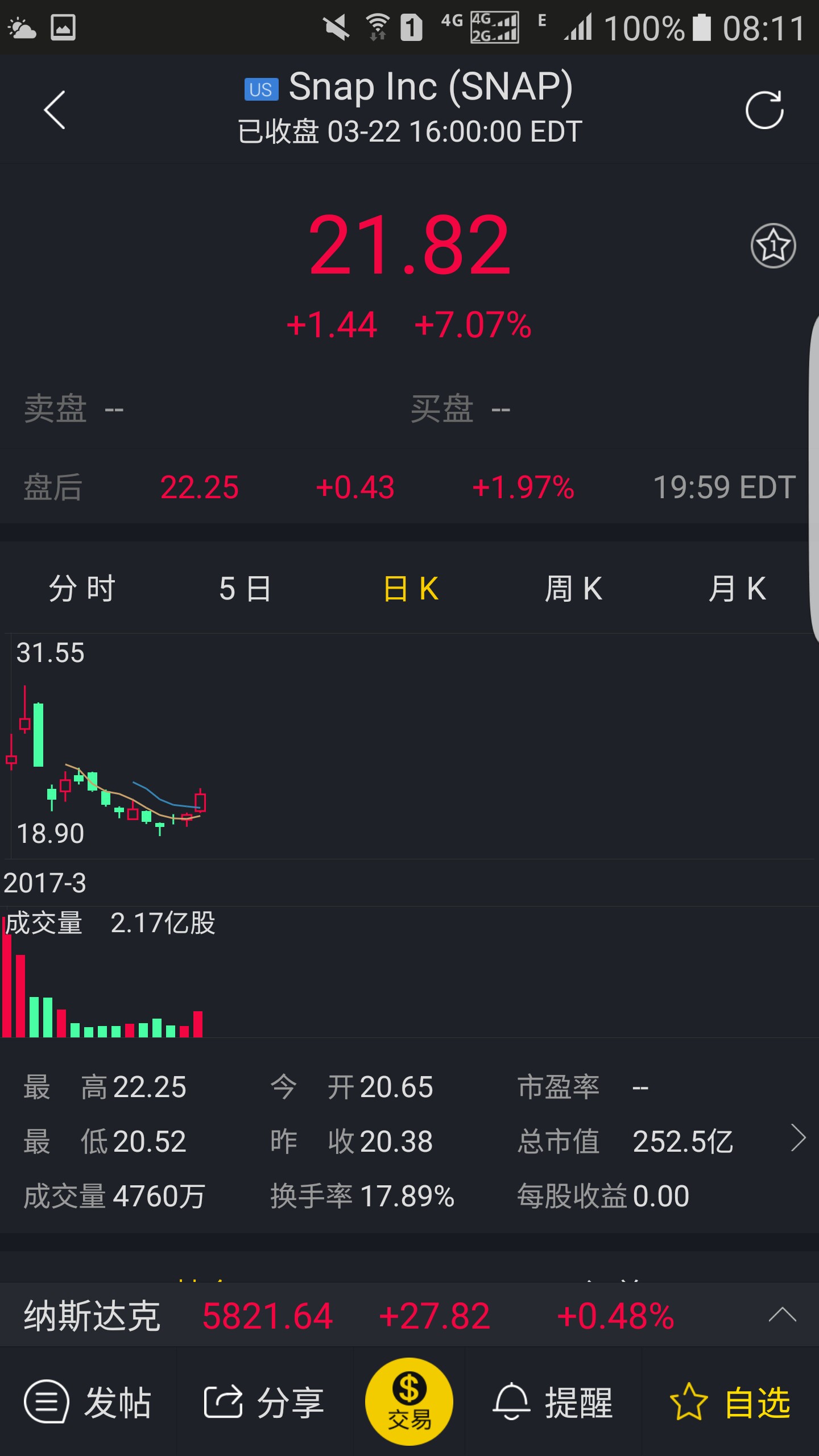Tap the star badge beside the price

point(773,246)
